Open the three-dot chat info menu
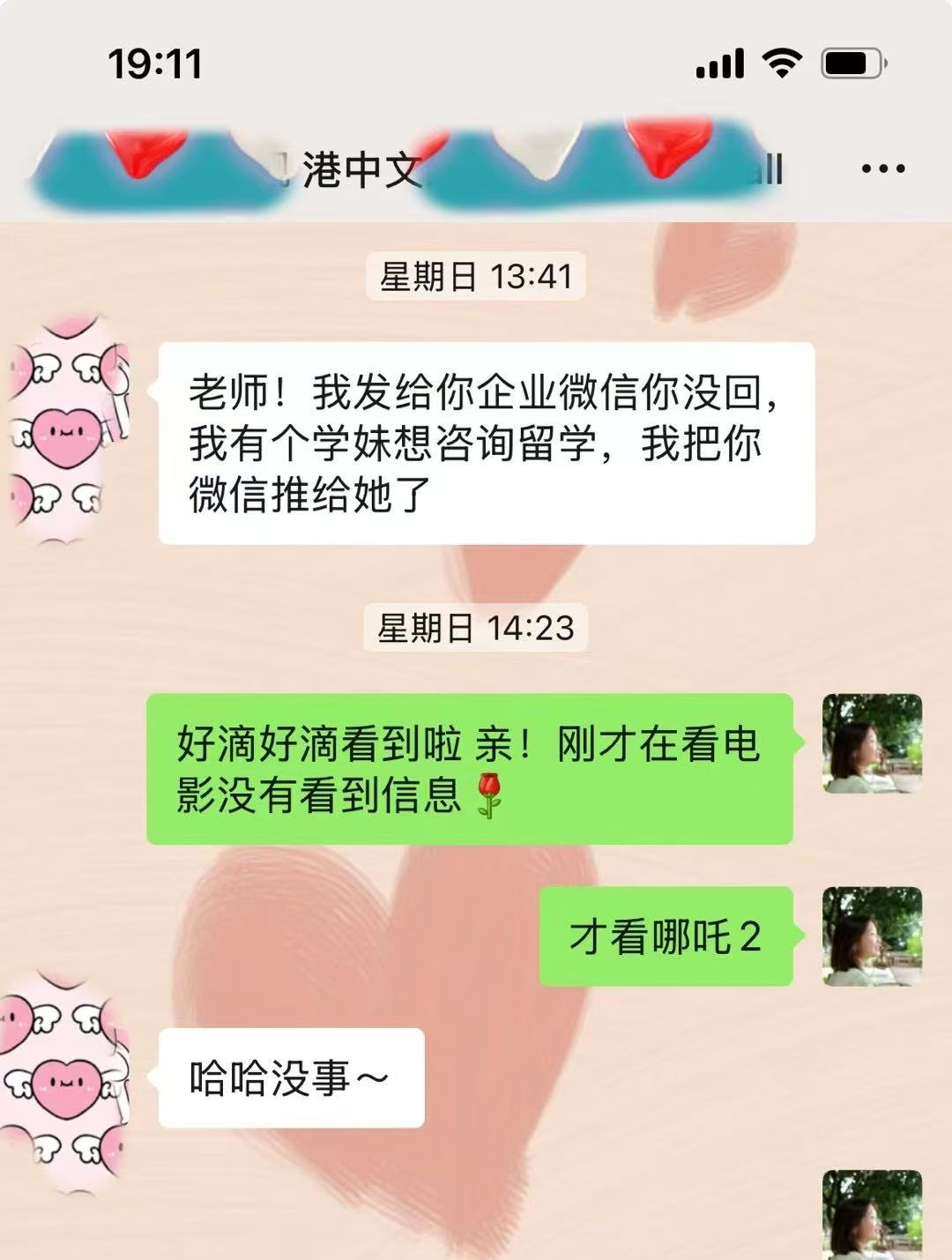This screenshot has height=1260, width=952. pos(882,168)
